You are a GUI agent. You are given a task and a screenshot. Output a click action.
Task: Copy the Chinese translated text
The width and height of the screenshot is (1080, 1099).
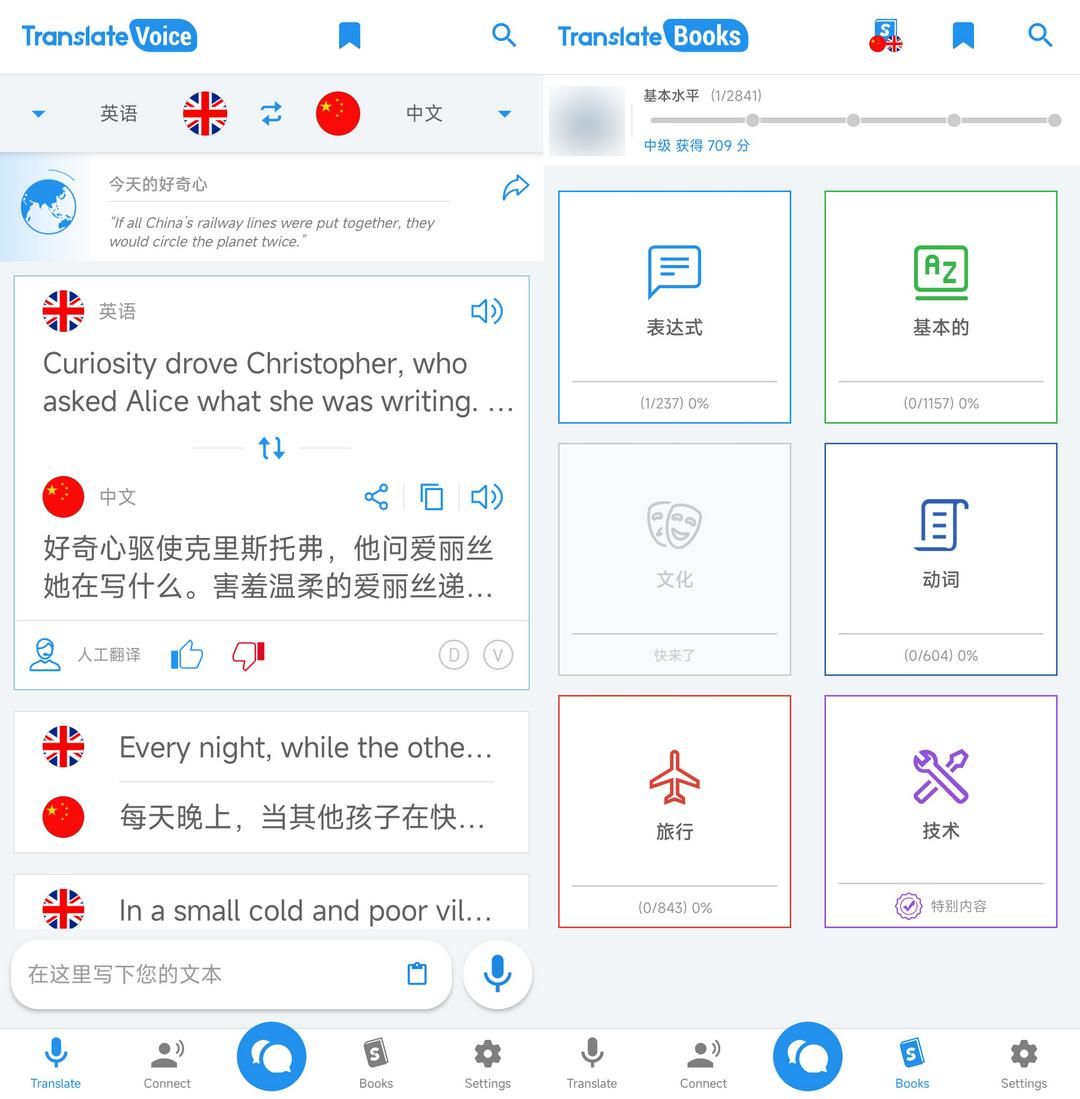(x=432, y=497)
